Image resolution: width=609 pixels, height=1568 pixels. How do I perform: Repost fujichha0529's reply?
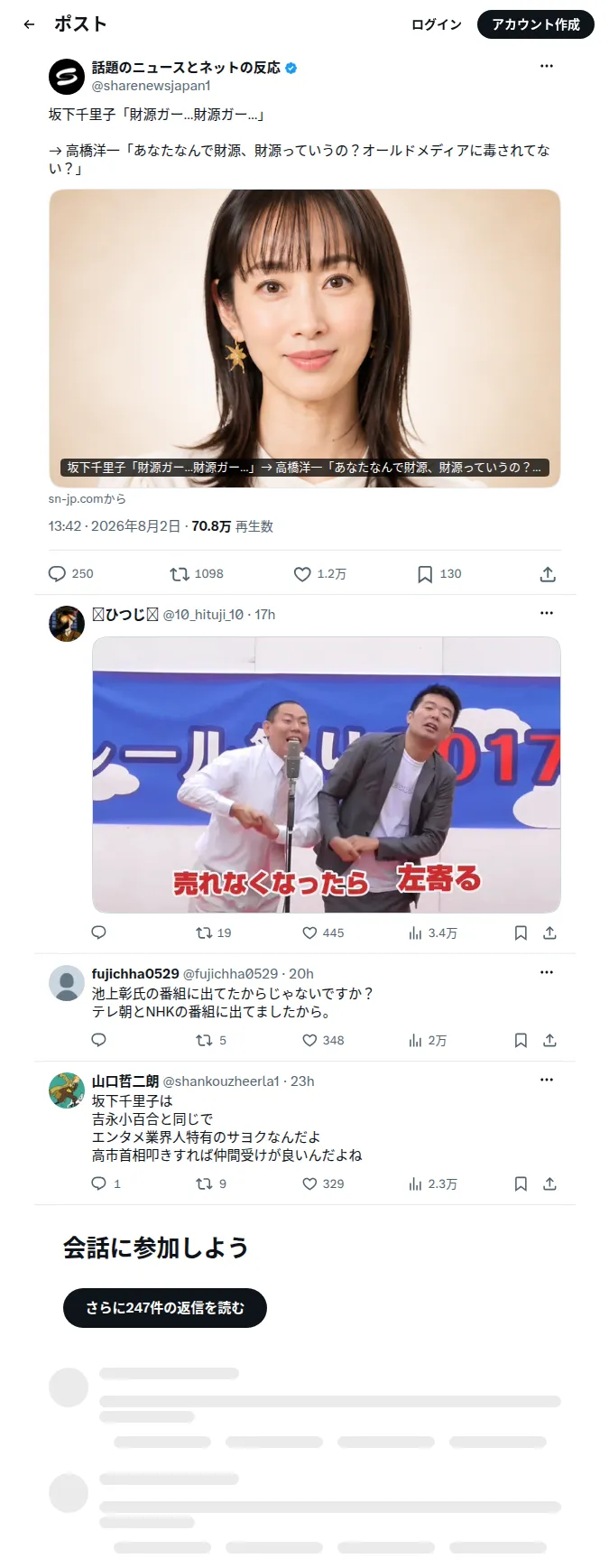coord(211,1041)
